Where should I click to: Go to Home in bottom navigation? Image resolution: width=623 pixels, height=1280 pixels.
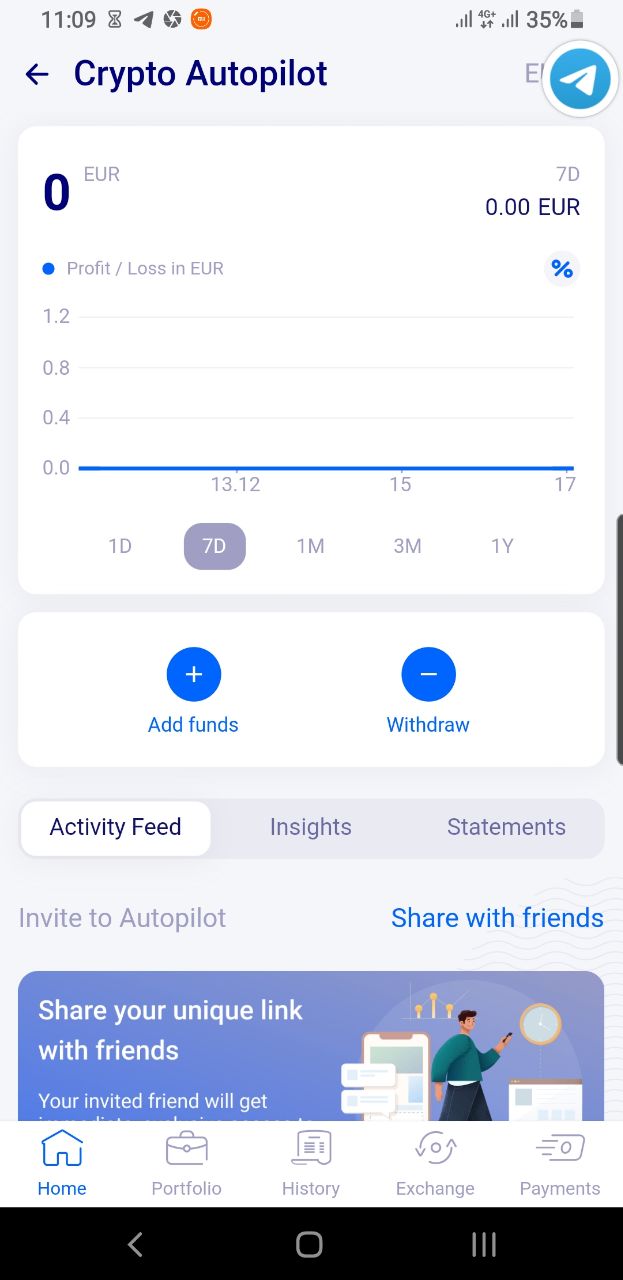point(62,1164)
